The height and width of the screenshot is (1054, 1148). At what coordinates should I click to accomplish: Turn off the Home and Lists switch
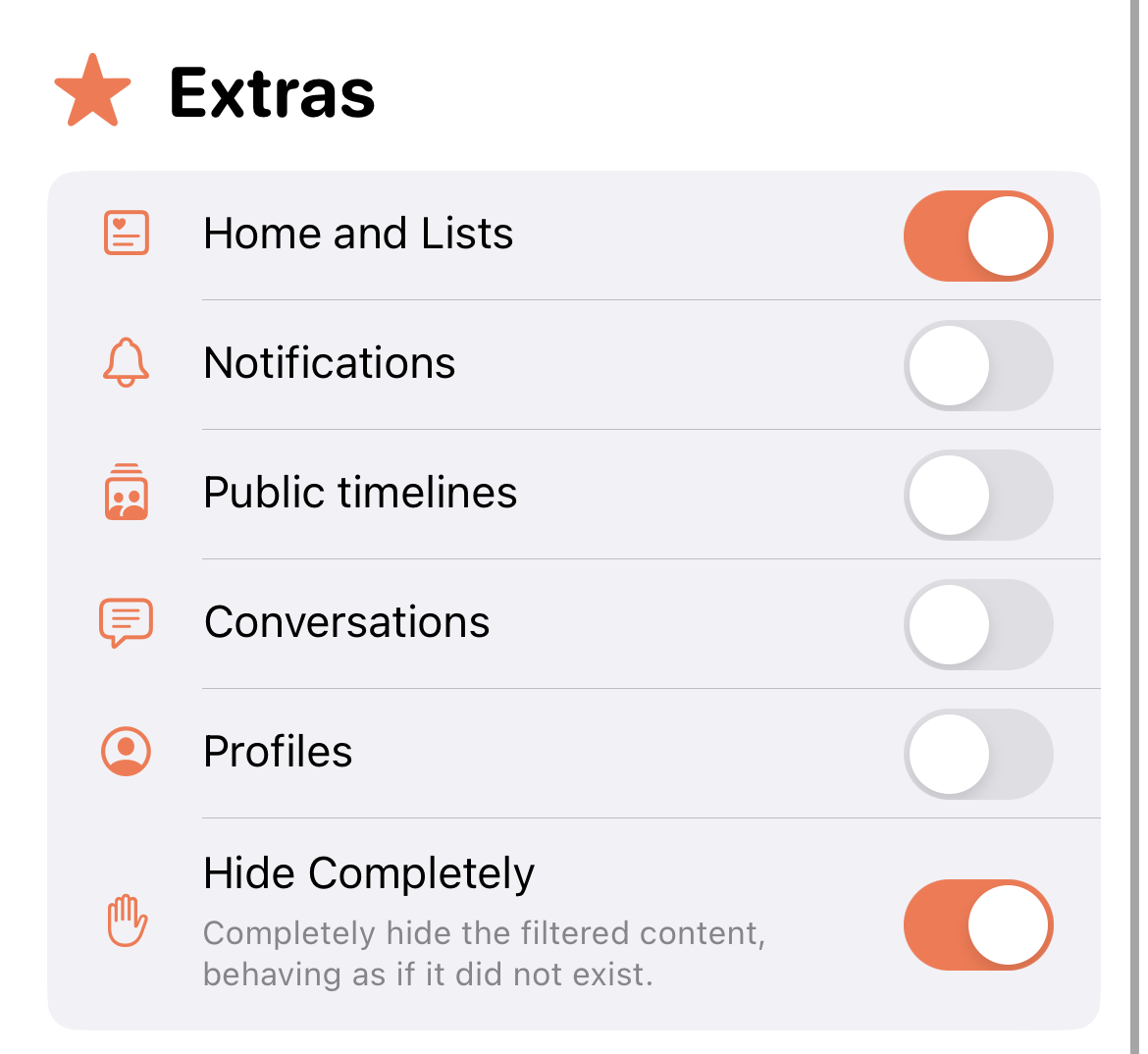pyautogui.click(x=977, y=236)
